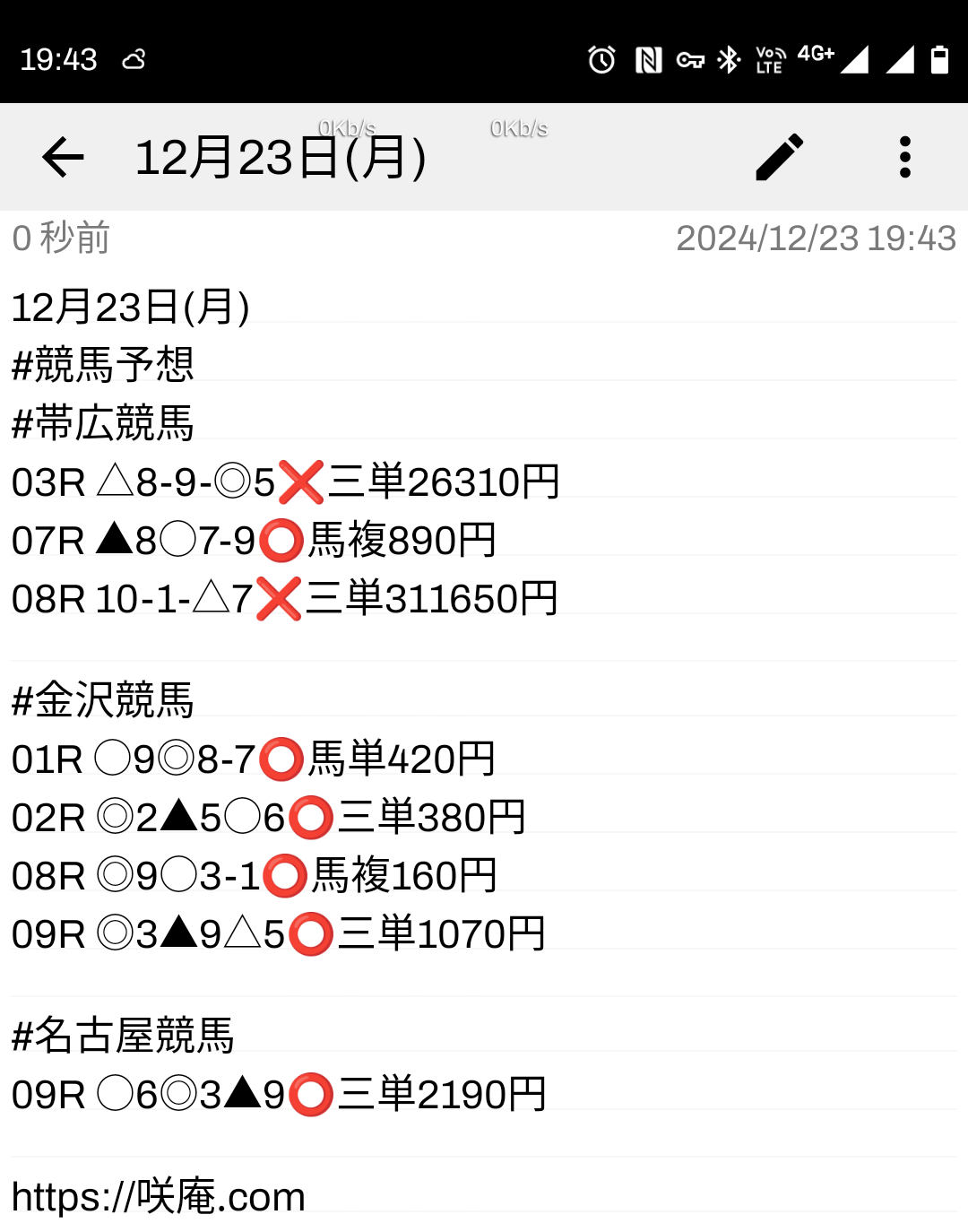Open the https://咲庵.com link
Screen dimensions: 968x1232
[159, 1197]
